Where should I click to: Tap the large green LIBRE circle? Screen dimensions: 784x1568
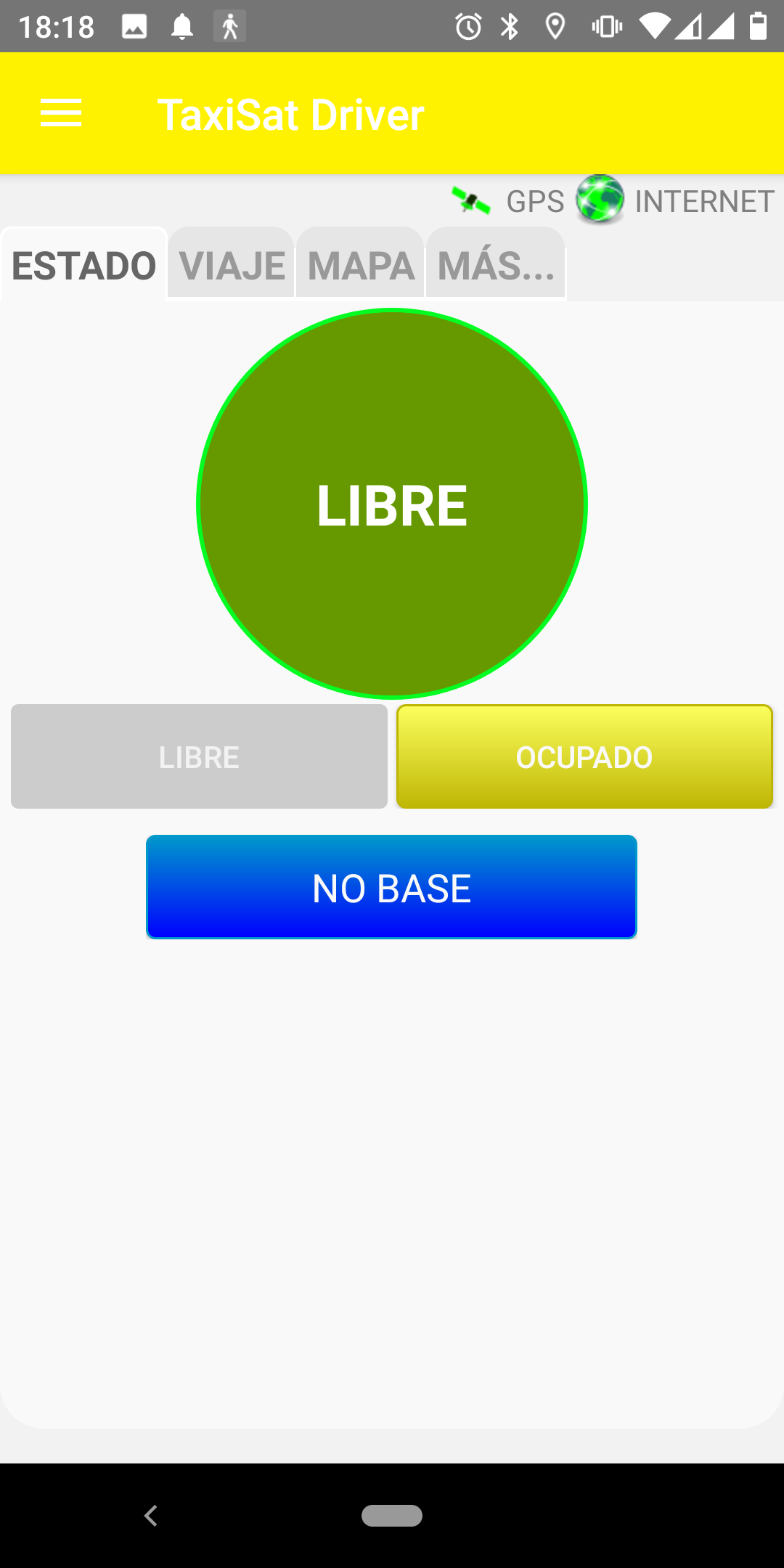point(391,504)
